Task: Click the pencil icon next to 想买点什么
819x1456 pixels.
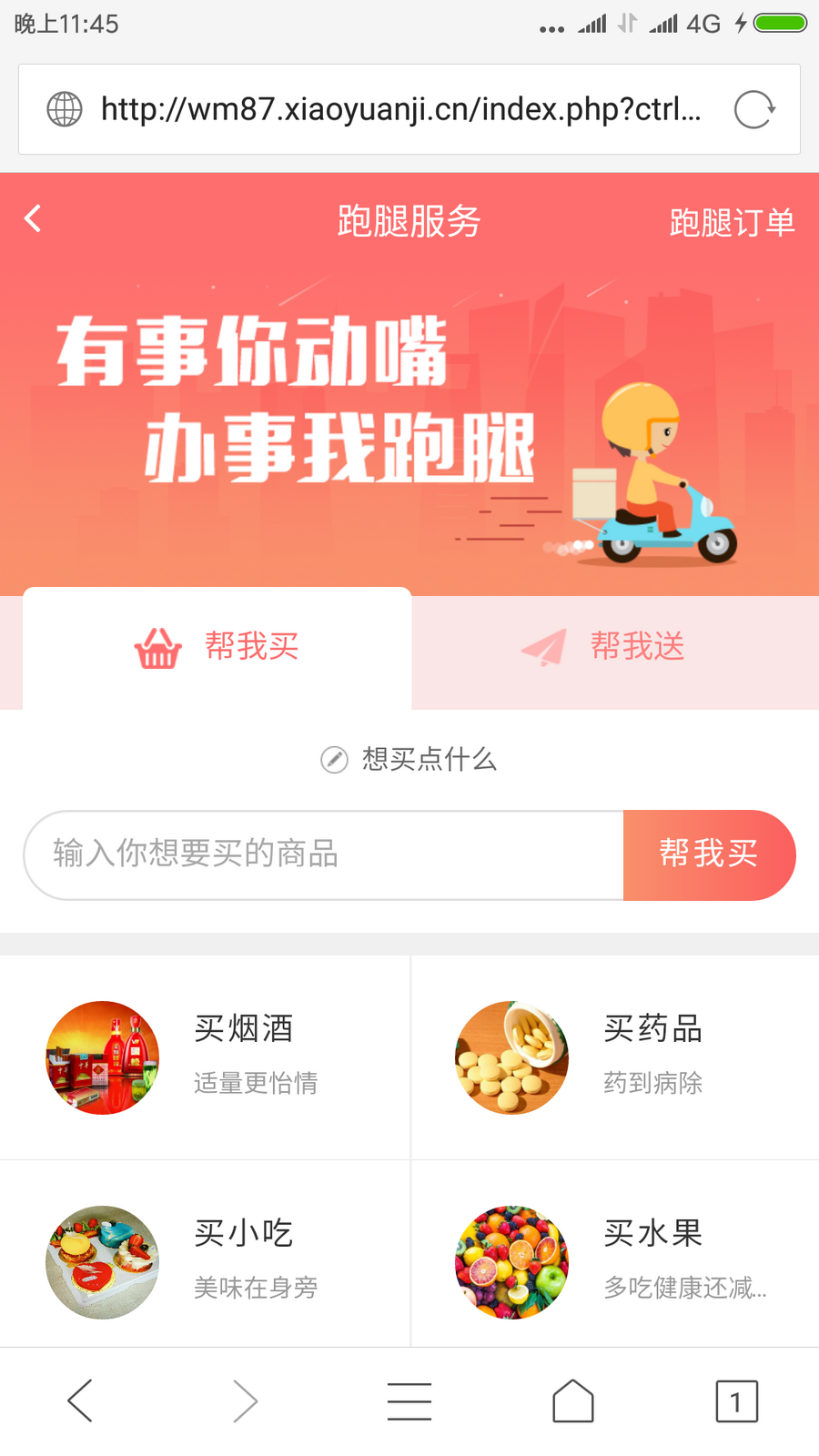Action: pos(336,758)
